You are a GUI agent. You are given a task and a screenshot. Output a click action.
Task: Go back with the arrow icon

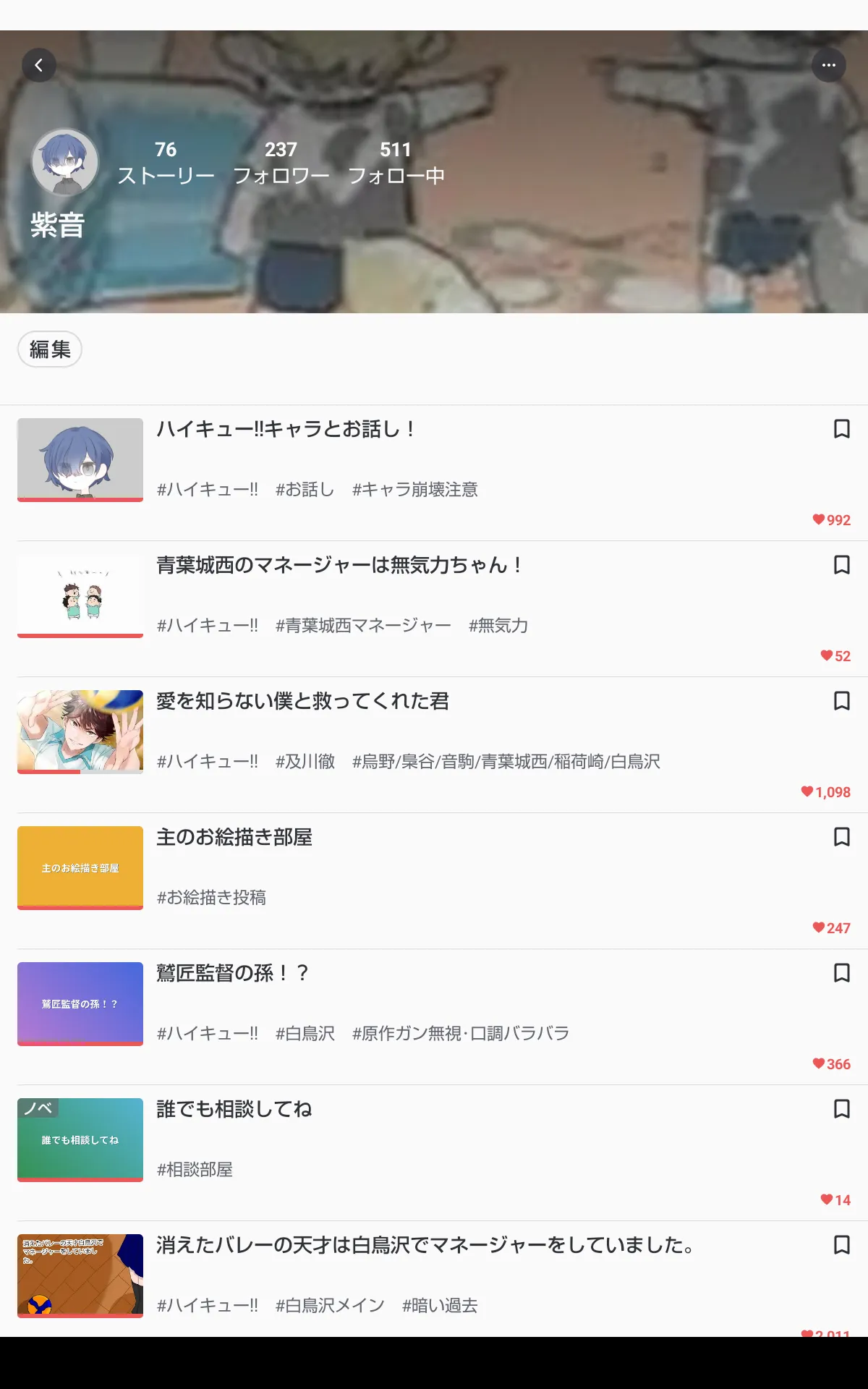pos(39,65)
